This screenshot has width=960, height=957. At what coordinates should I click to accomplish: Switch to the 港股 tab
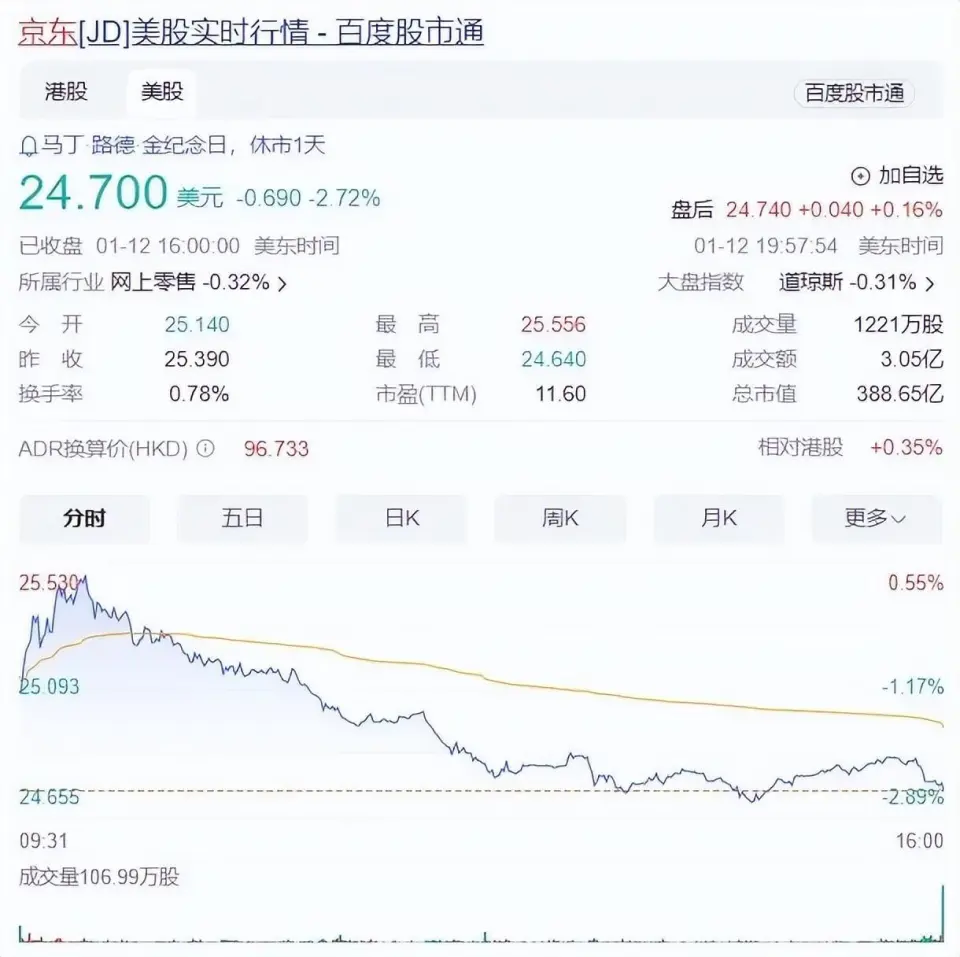(x=66, y=92)
